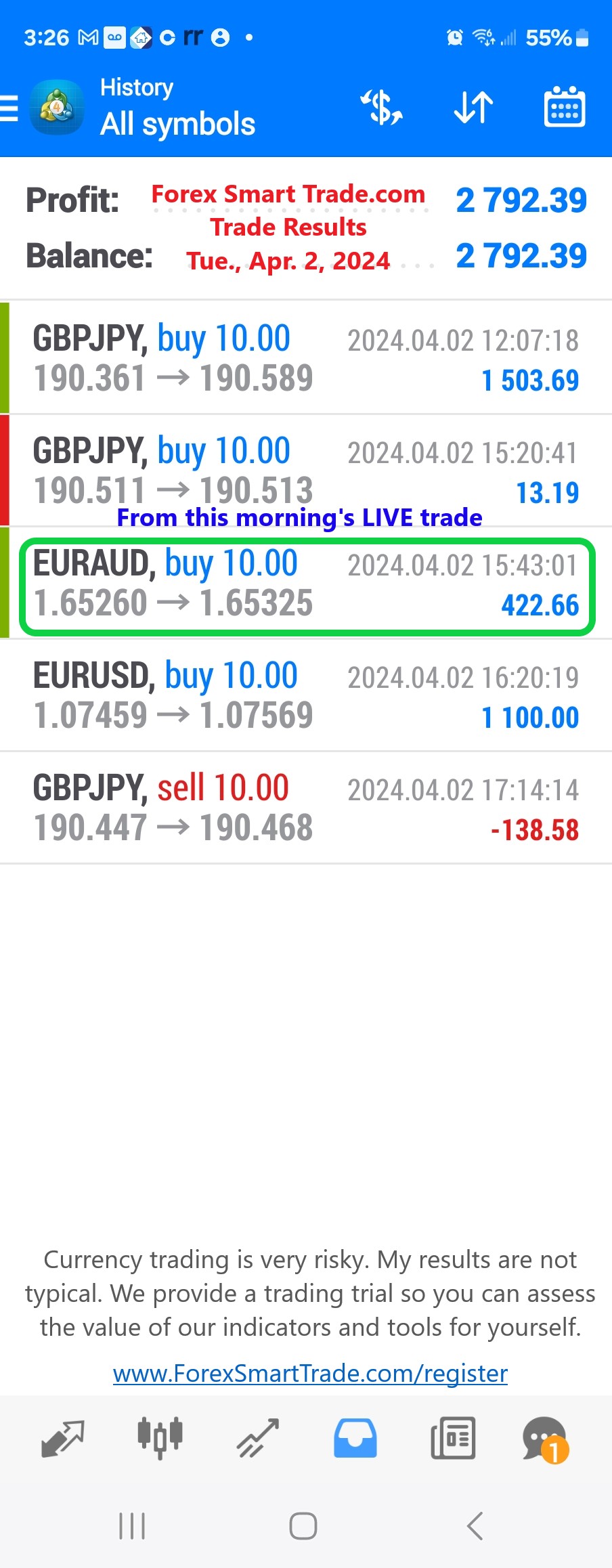The image size is (612, 1568).
Task: Change sort order with the arrows icon
Action: click(x=473, y=108)
